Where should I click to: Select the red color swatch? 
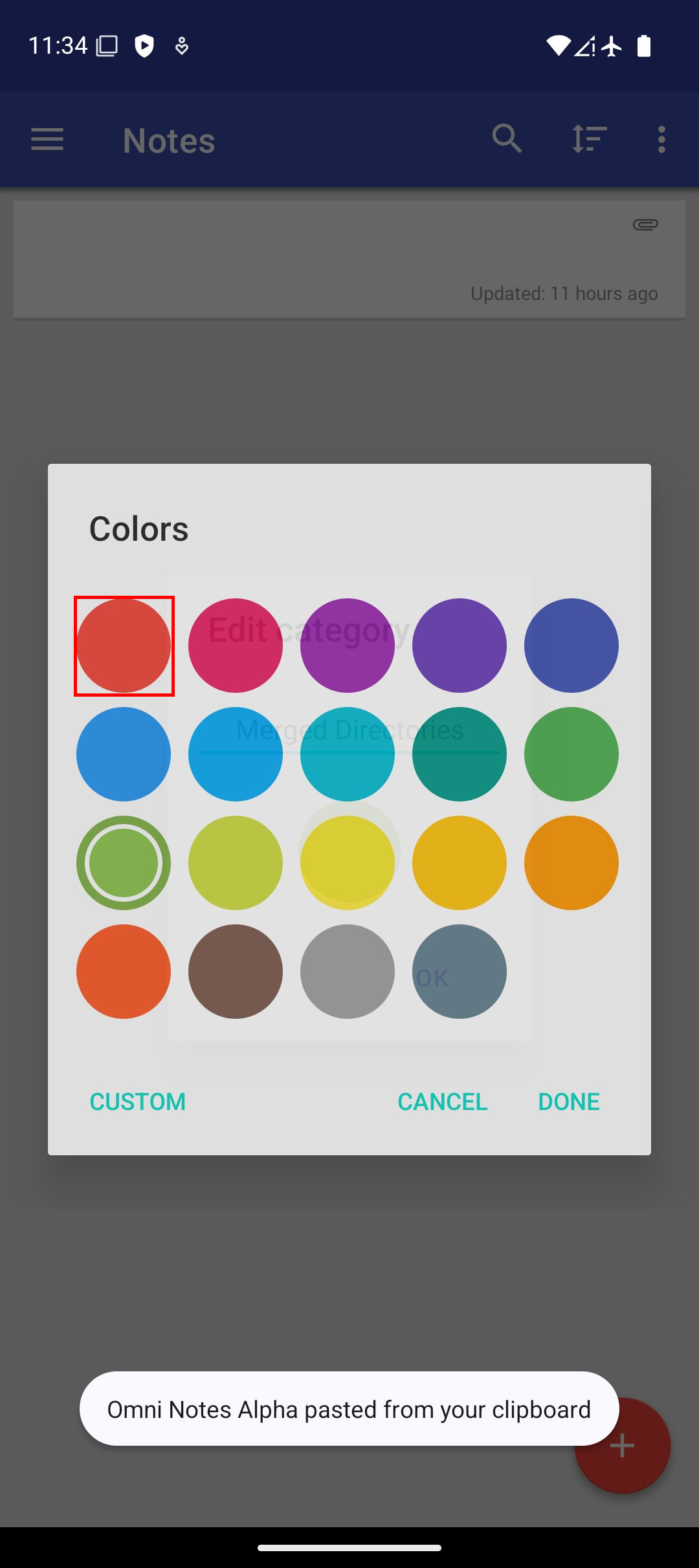(x=124, y=646)
